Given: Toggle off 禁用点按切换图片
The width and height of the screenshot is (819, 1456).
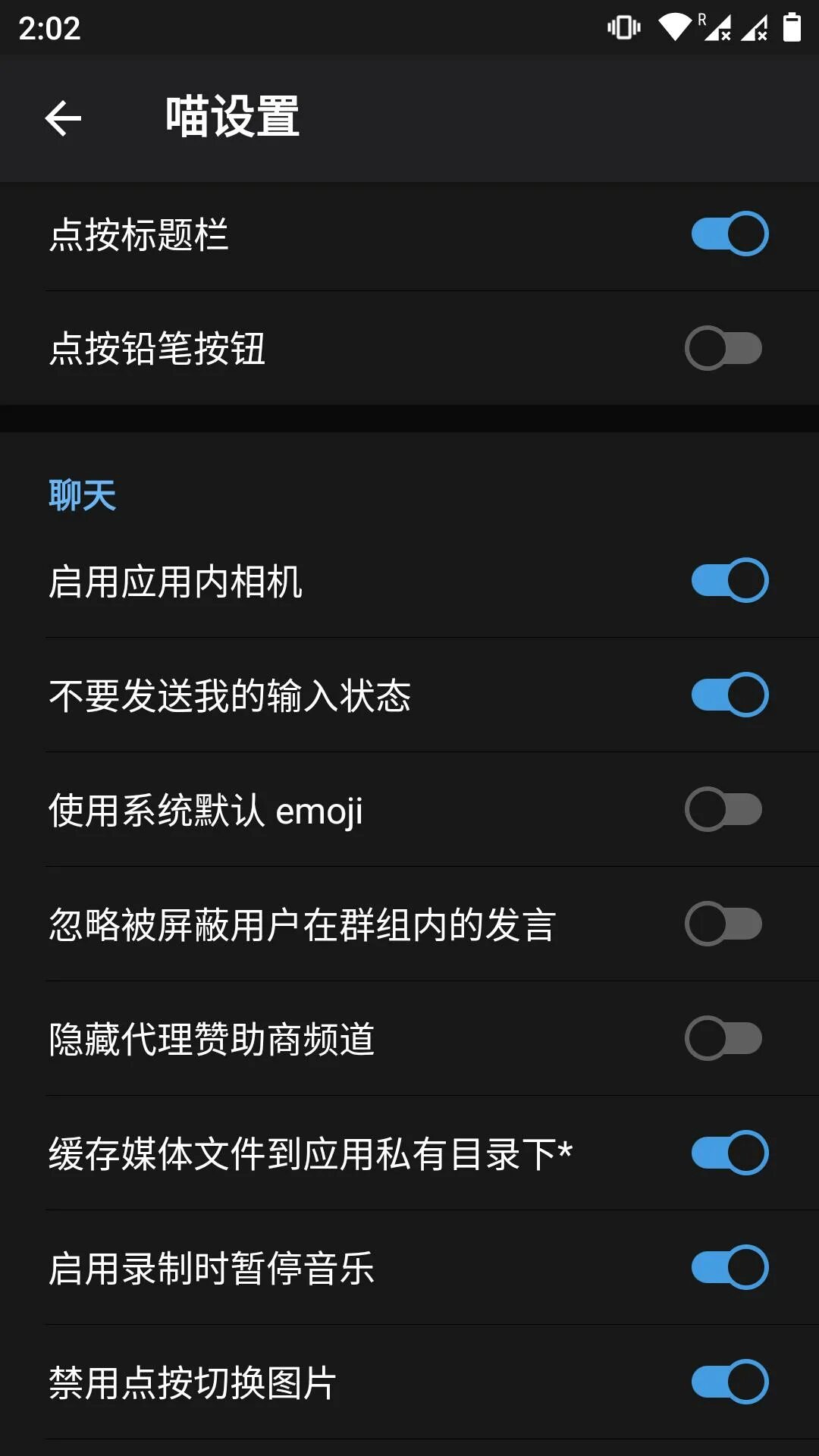Looking at the screenshot, I should pos(730,1382).
